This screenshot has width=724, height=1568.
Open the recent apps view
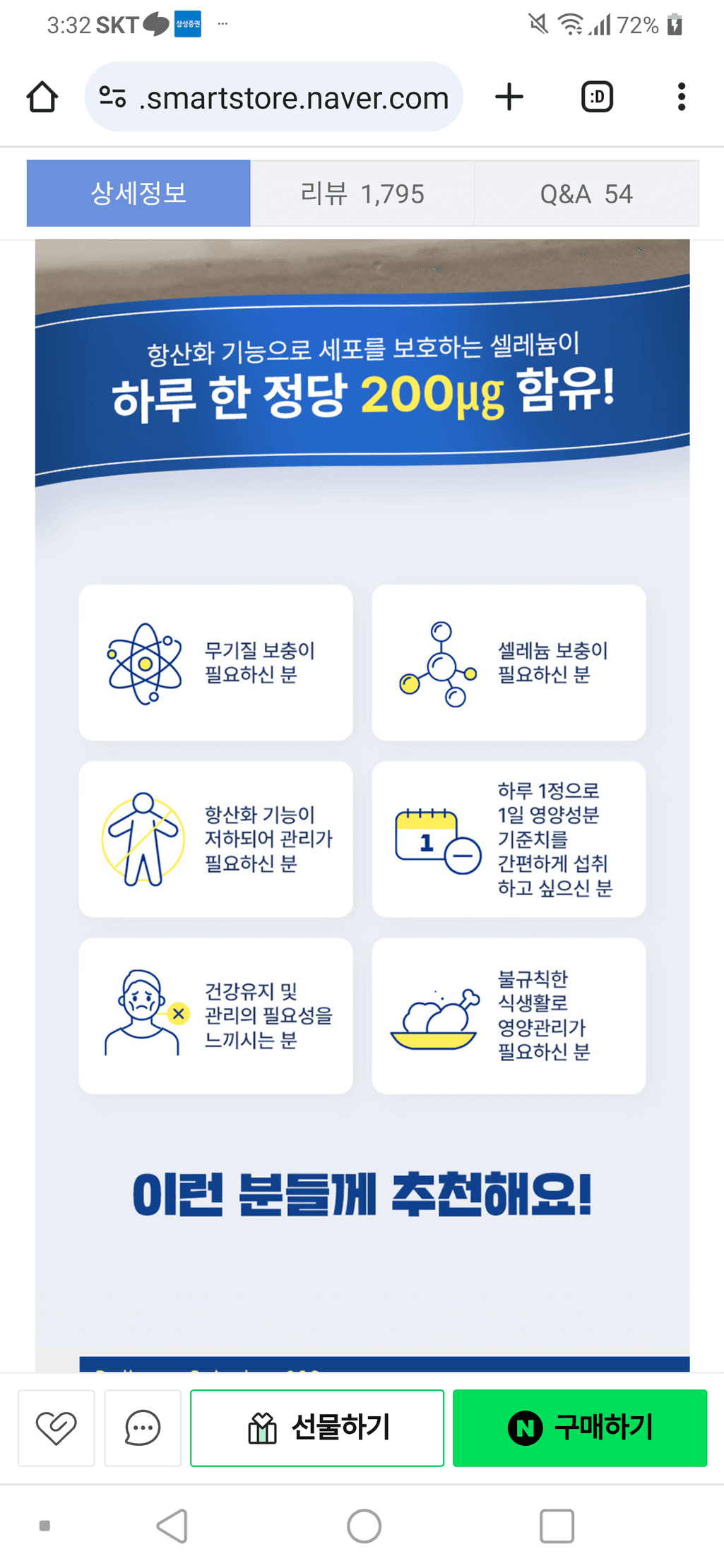point(557,1526)
